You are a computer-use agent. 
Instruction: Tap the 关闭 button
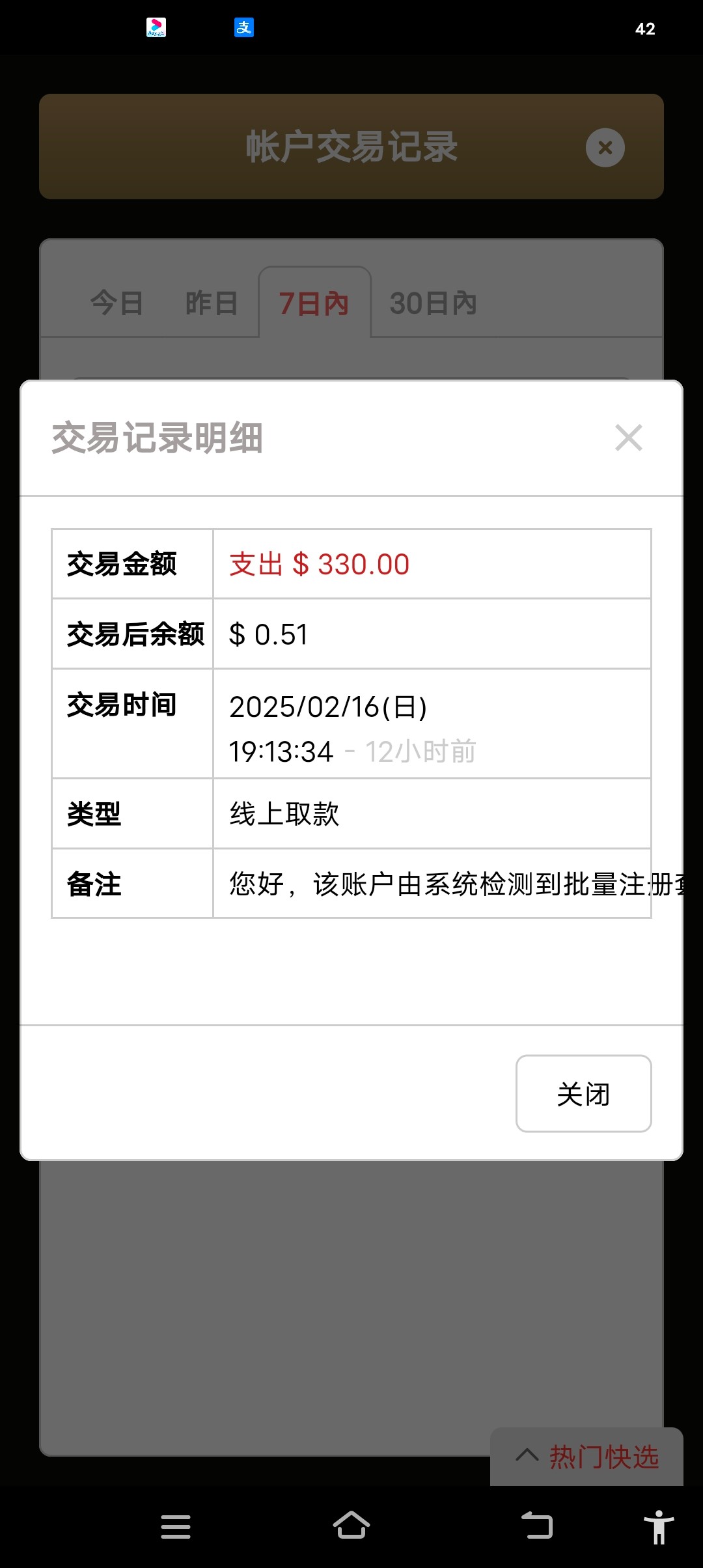click(583, 1093)
